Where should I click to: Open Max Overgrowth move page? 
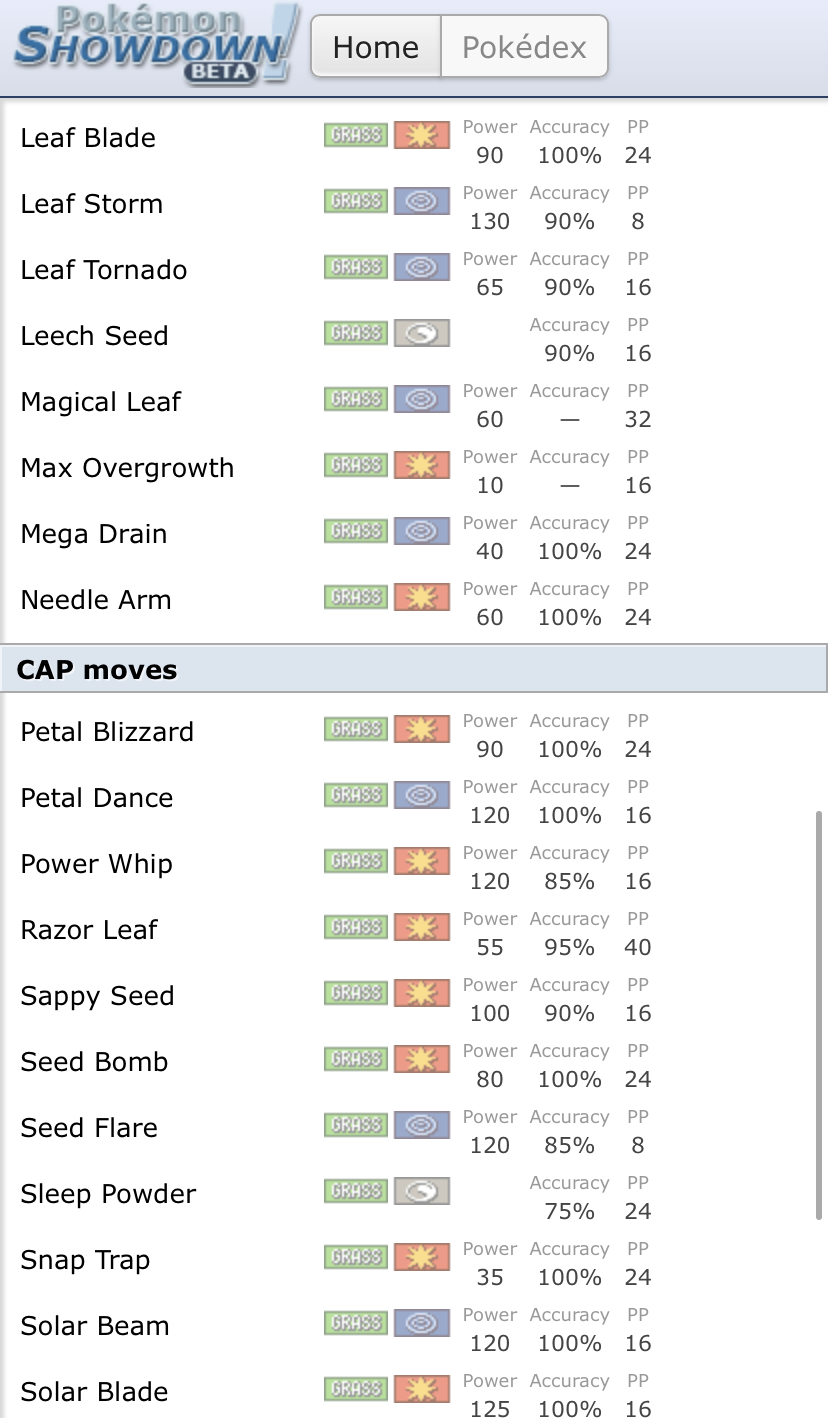pos(414,468)
